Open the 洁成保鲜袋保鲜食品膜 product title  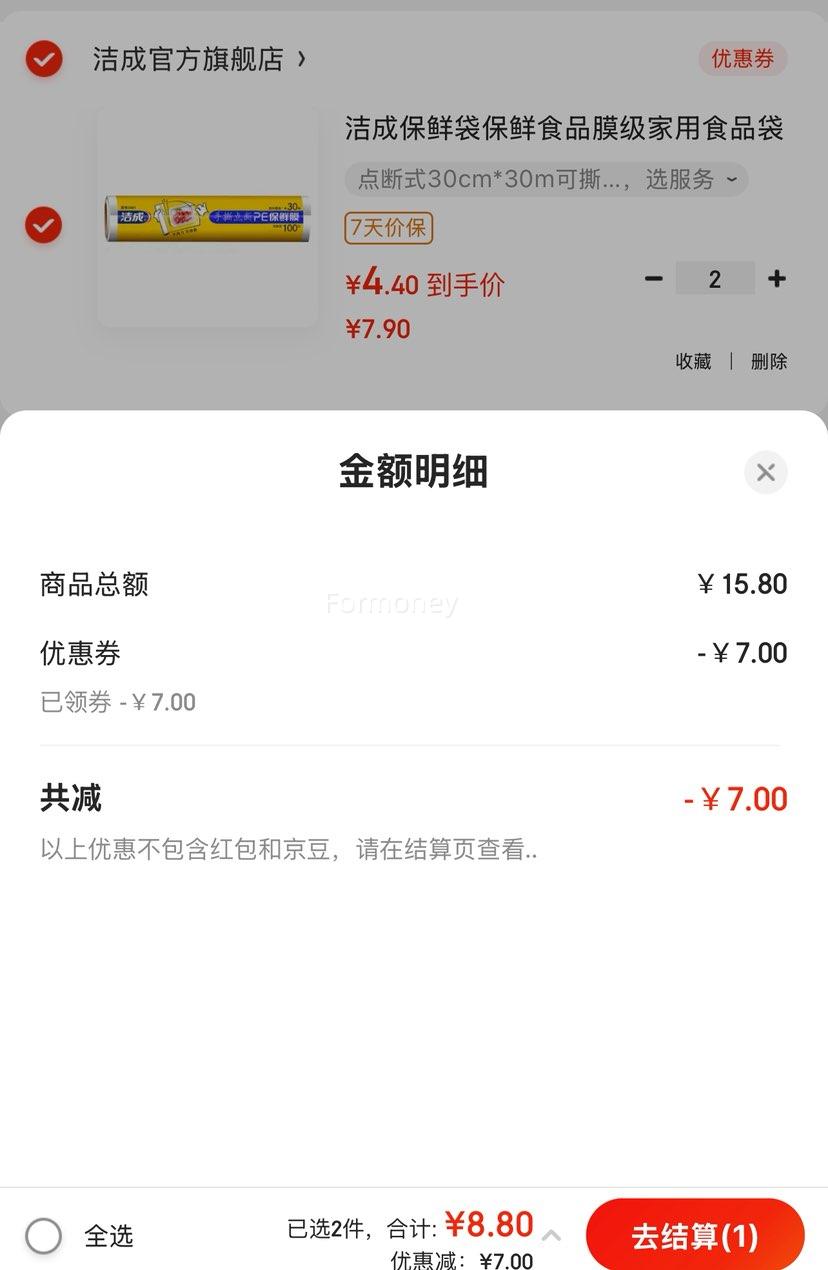click(x=564, y=128)
